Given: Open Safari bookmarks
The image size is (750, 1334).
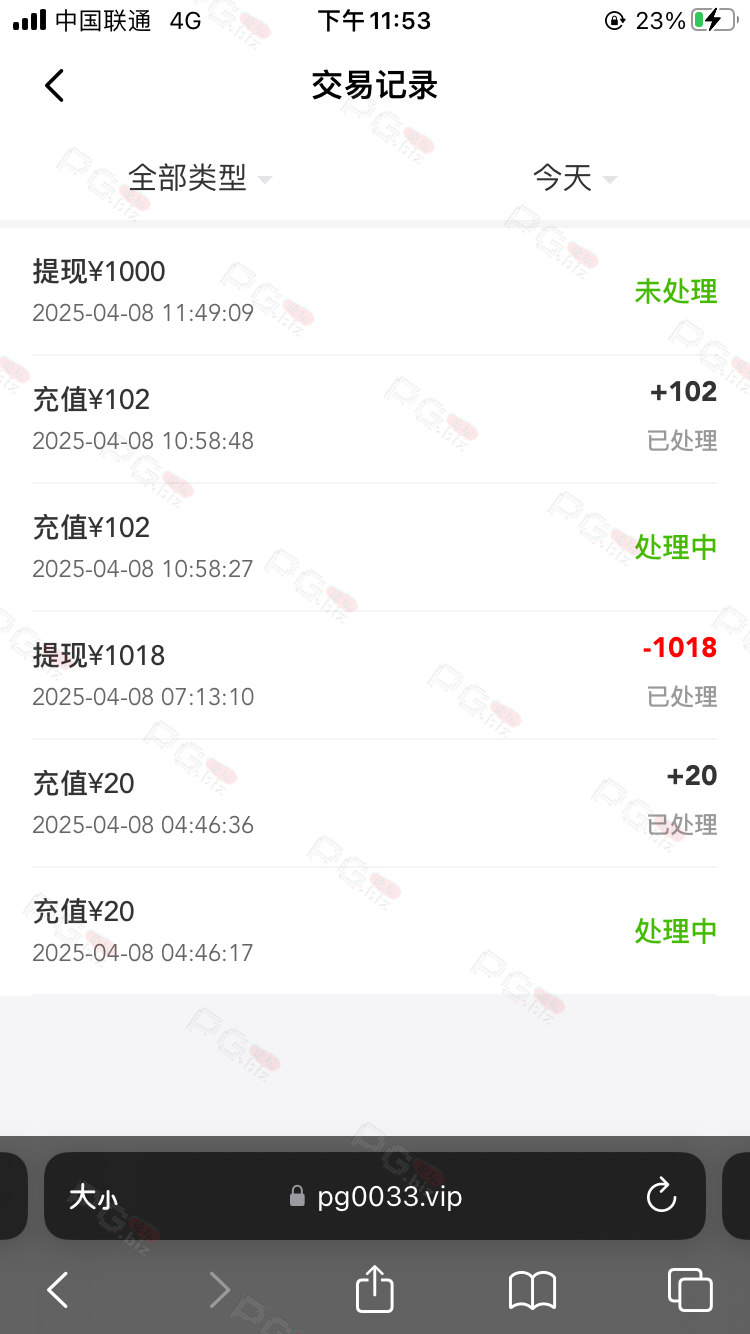Looking at the screenshot, I should pos(532,1291).
